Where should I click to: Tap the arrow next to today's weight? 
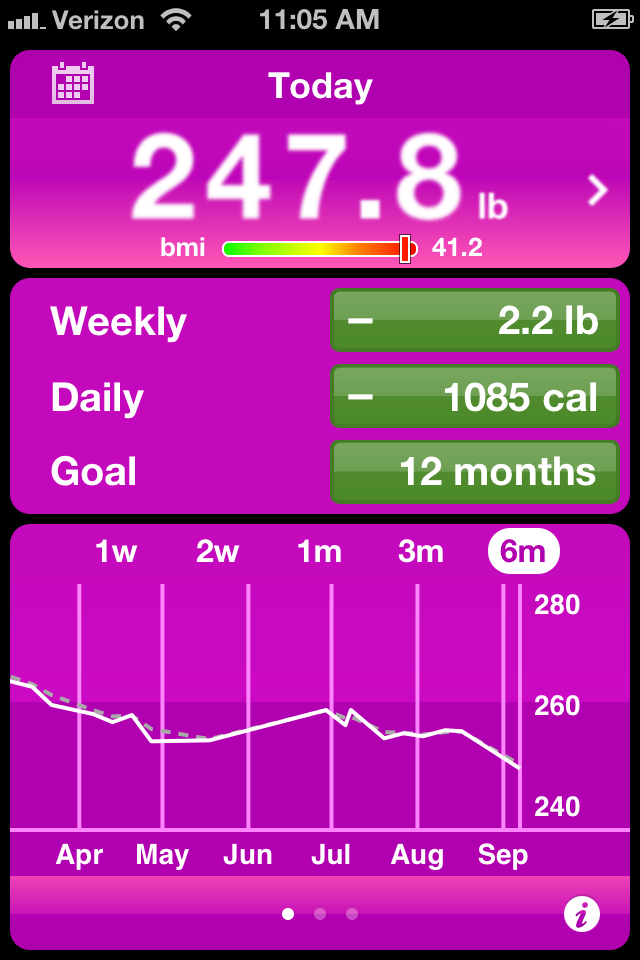tap(597, 190)
